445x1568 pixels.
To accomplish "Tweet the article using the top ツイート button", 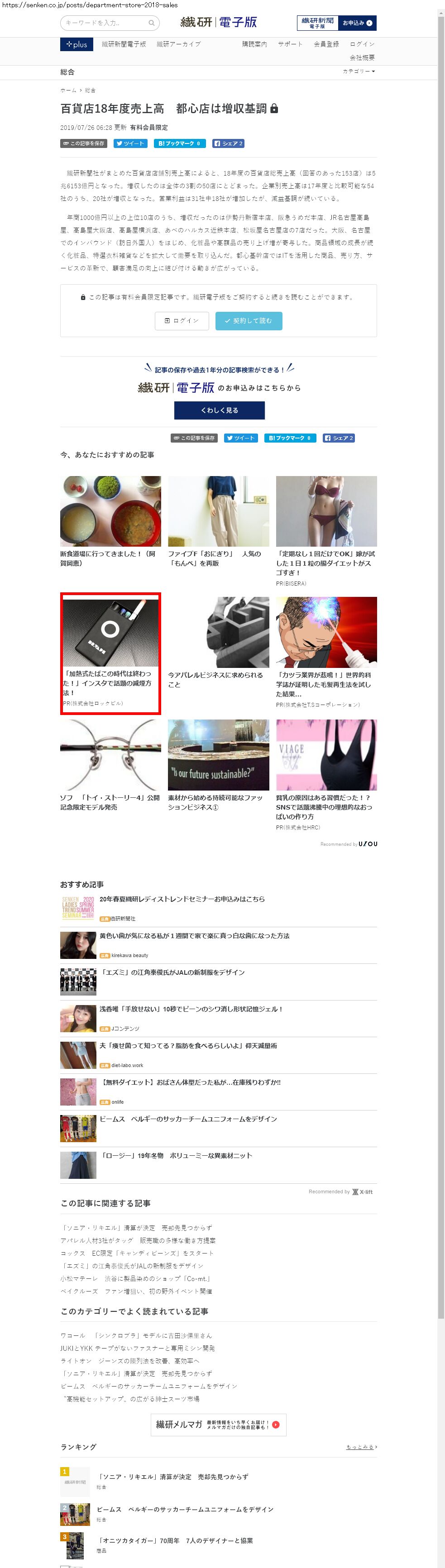I will point(130,143).
